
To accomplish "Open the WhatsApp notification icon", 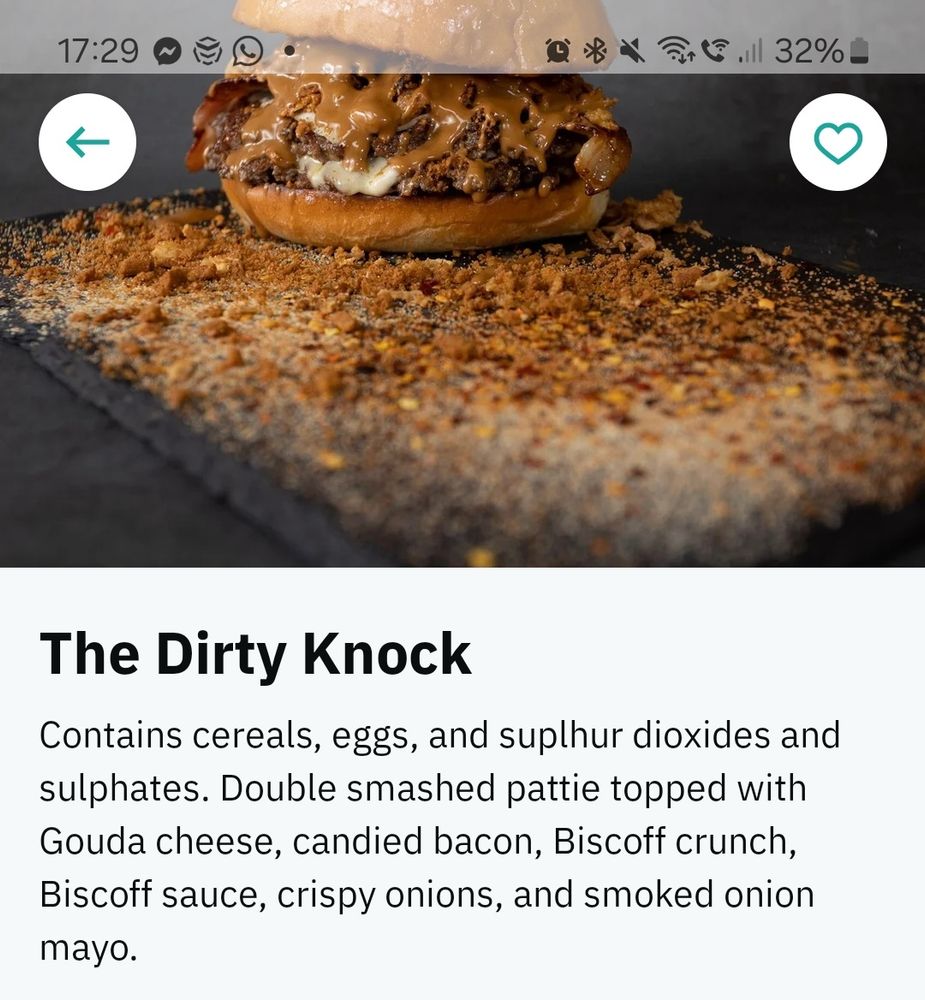I will click(245, 50).
